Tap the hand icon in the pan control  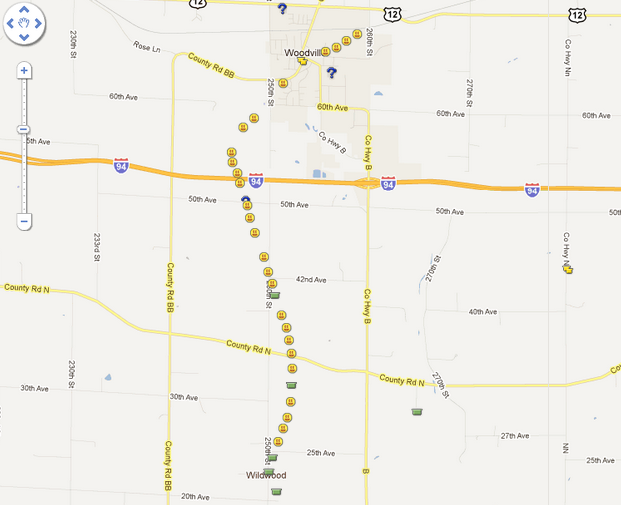pos(24,24)
